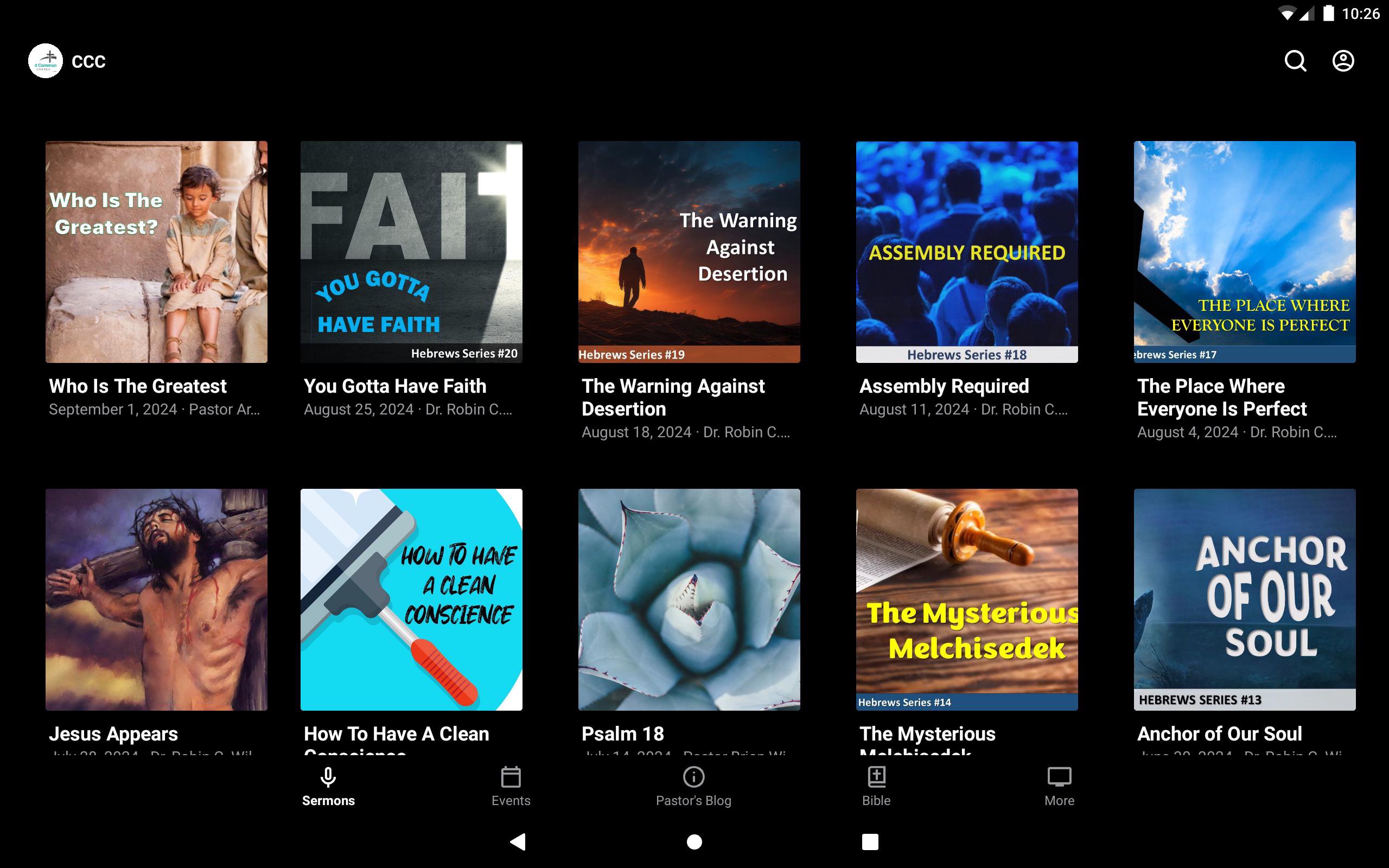Image resolution: width=1389 pixels, height=868 pixels.
Task: Select the Sermons tab
Action: 328,787
